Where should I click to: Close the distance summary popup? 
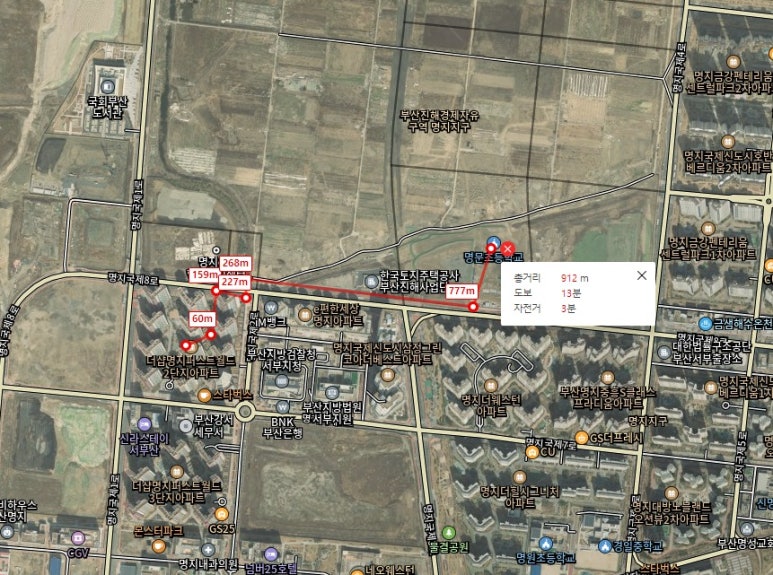click(x=642, y=276)
